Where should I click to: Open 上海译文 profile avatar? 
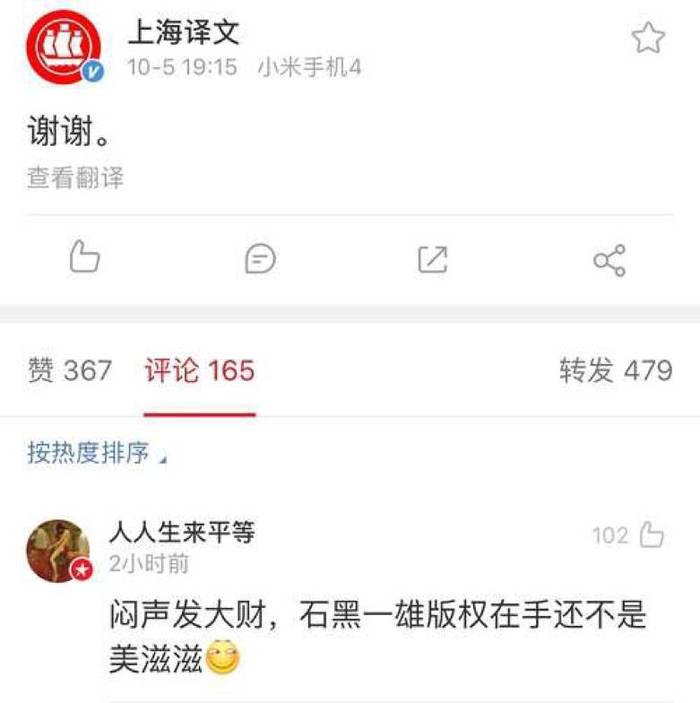64,44
